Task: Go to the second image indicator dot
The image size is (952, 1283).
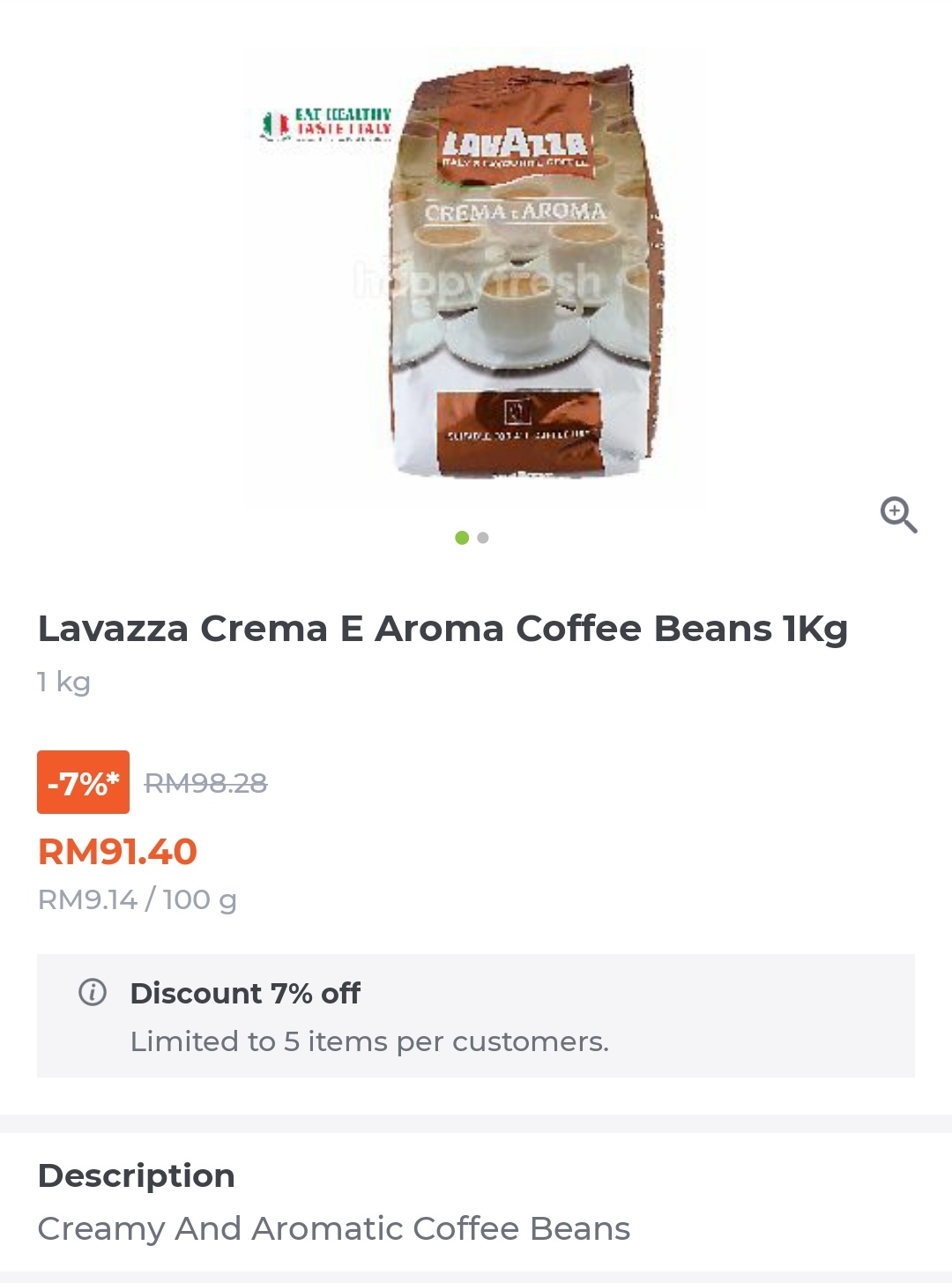Action: [x=483, y=538]
